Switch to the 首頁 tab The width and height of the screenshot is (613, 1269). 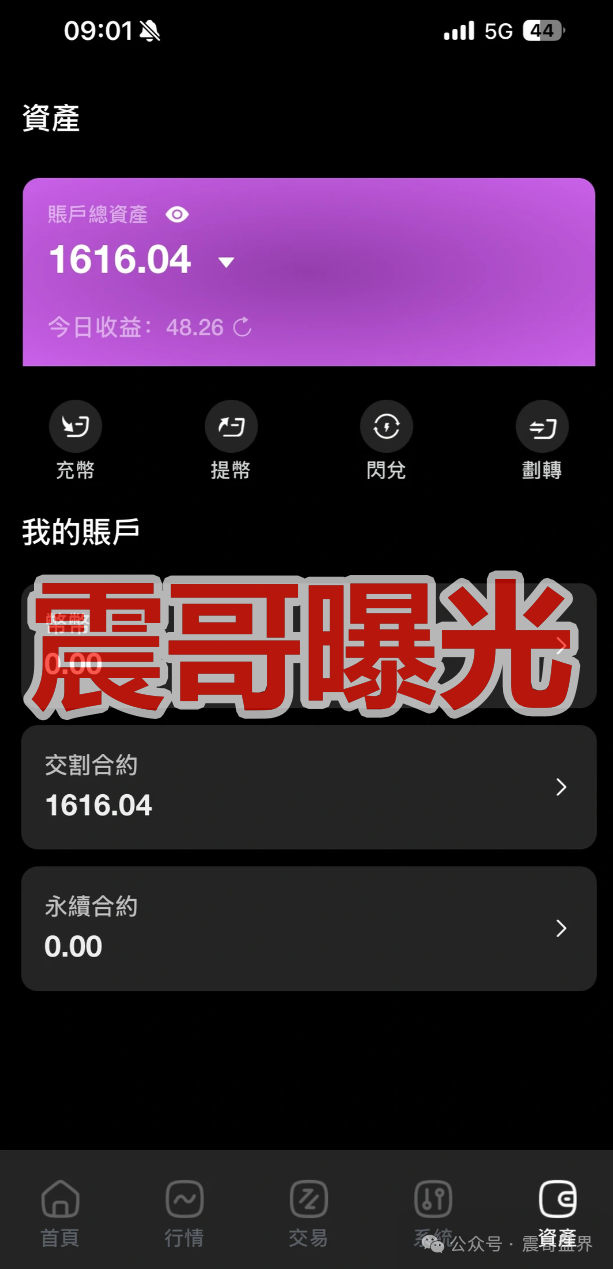point(60,1212)
